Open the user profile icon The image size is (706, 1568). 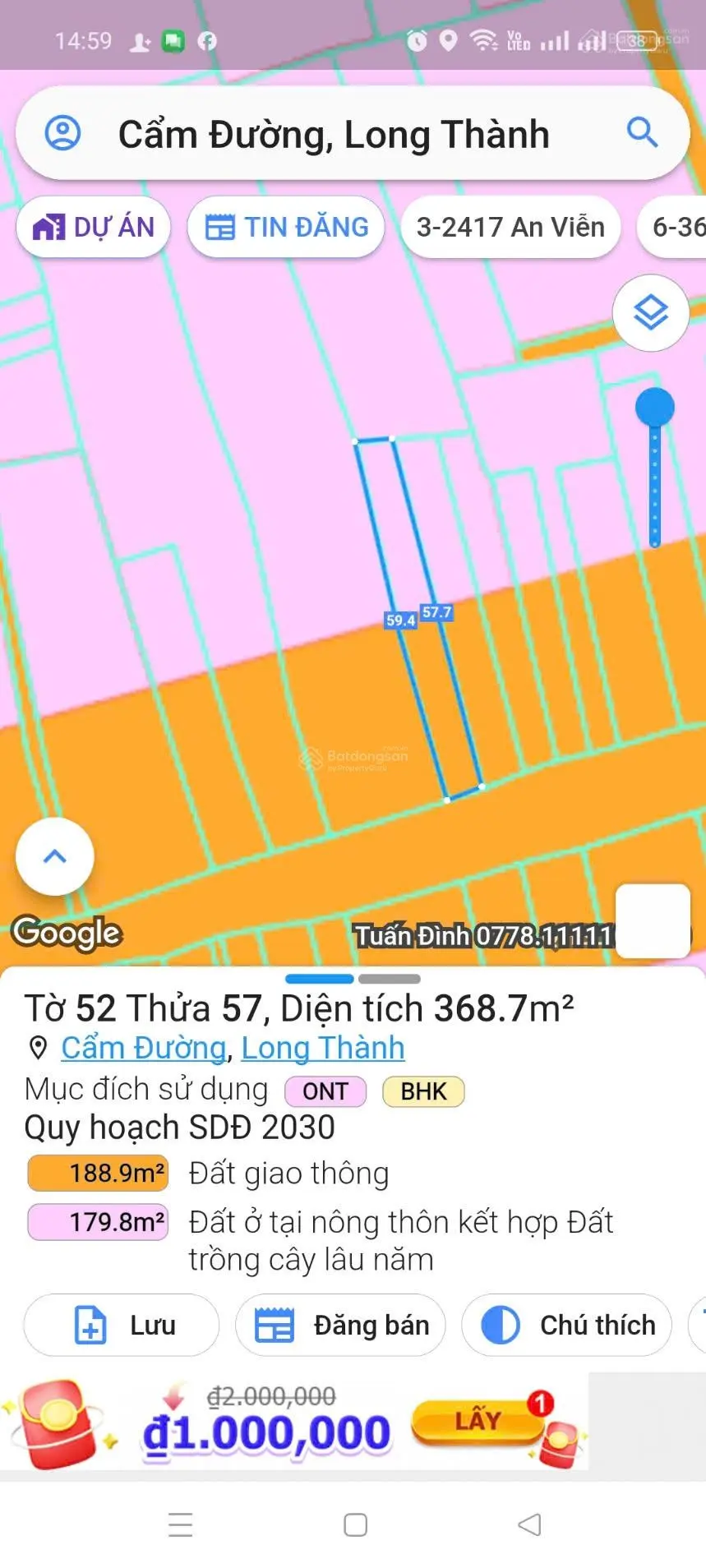(x=62, y=133)
